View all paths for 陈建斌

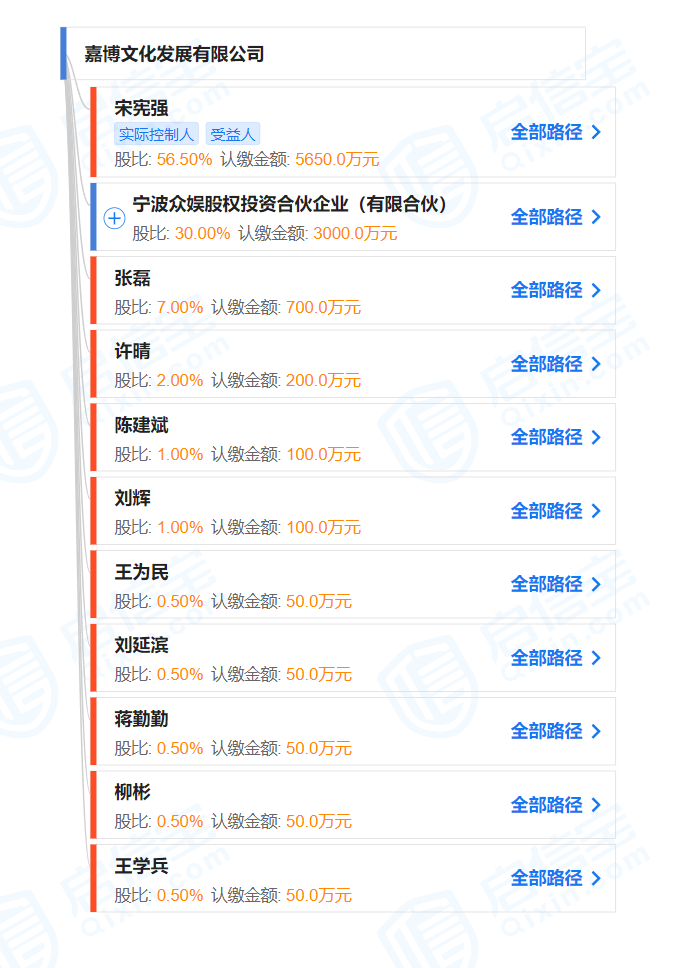pyautogui.click(x=555, y=437)
